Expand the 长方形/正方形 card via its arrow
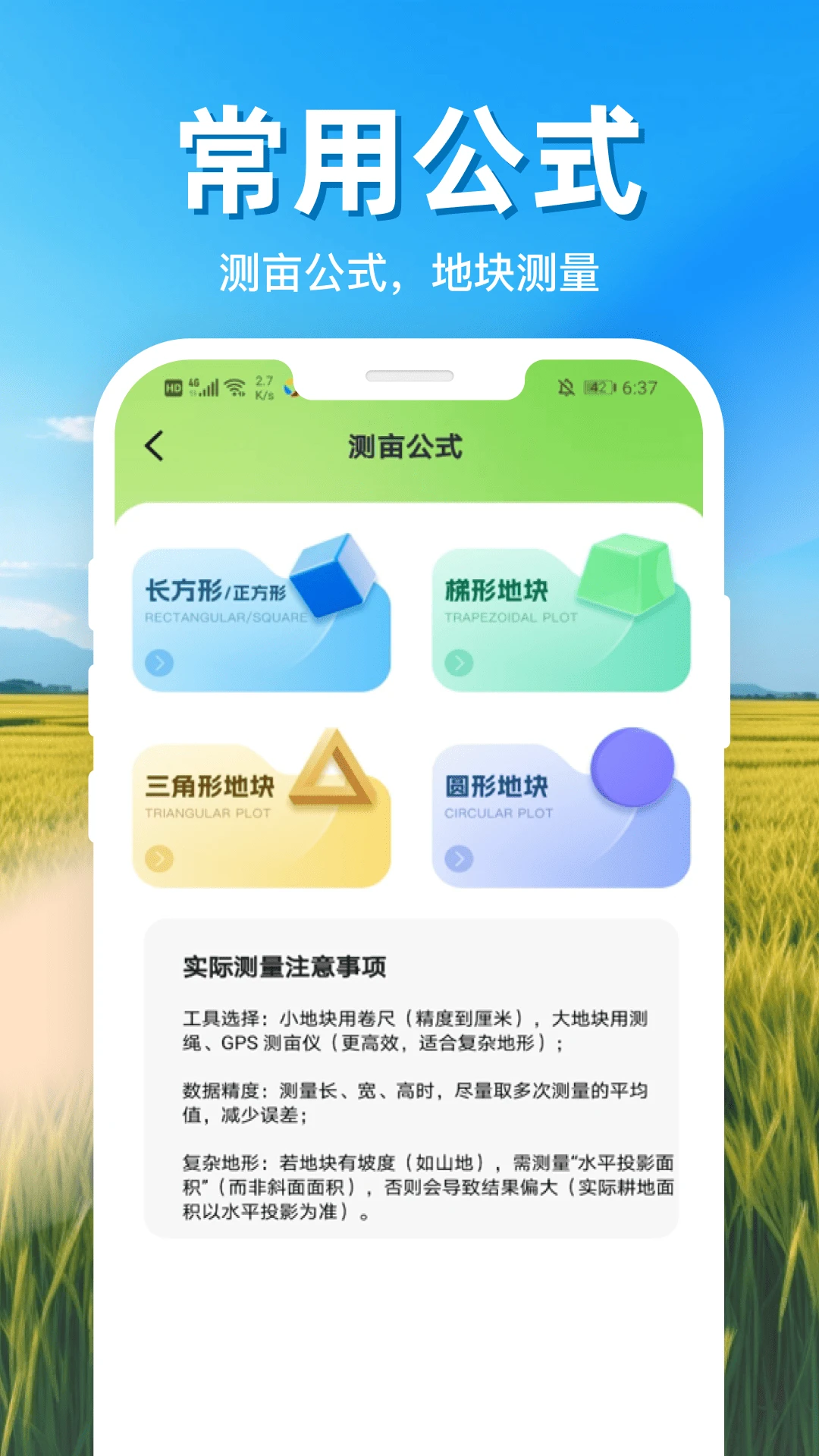The image size is (819, 1456). tap(160, 661)
